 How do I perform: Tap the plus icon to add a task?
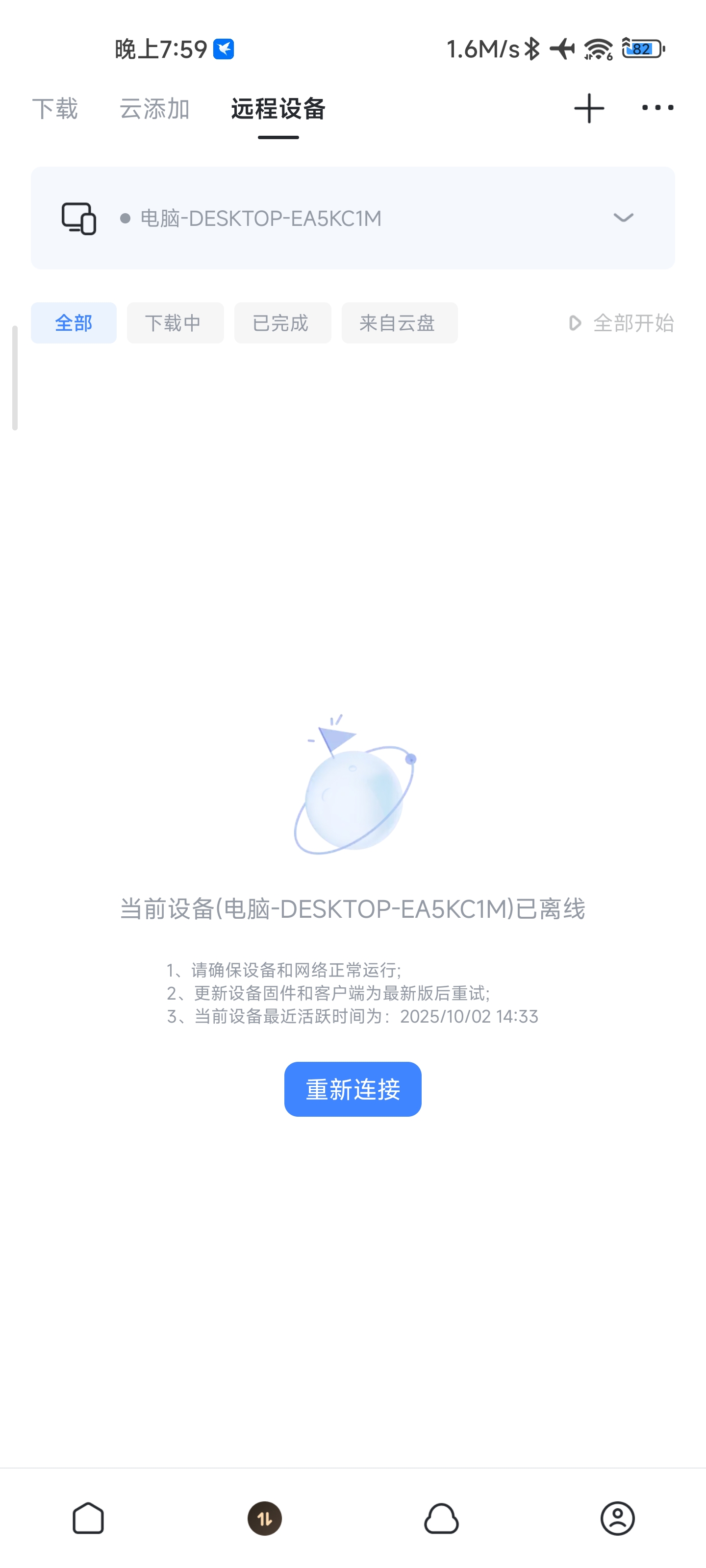point(588,108)
